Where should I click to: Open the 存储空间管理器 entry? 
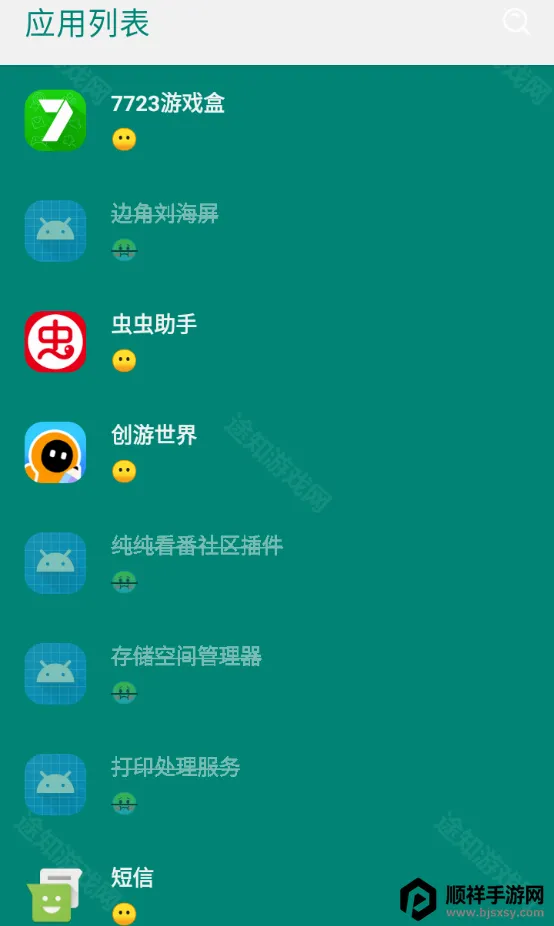(277, 674)
